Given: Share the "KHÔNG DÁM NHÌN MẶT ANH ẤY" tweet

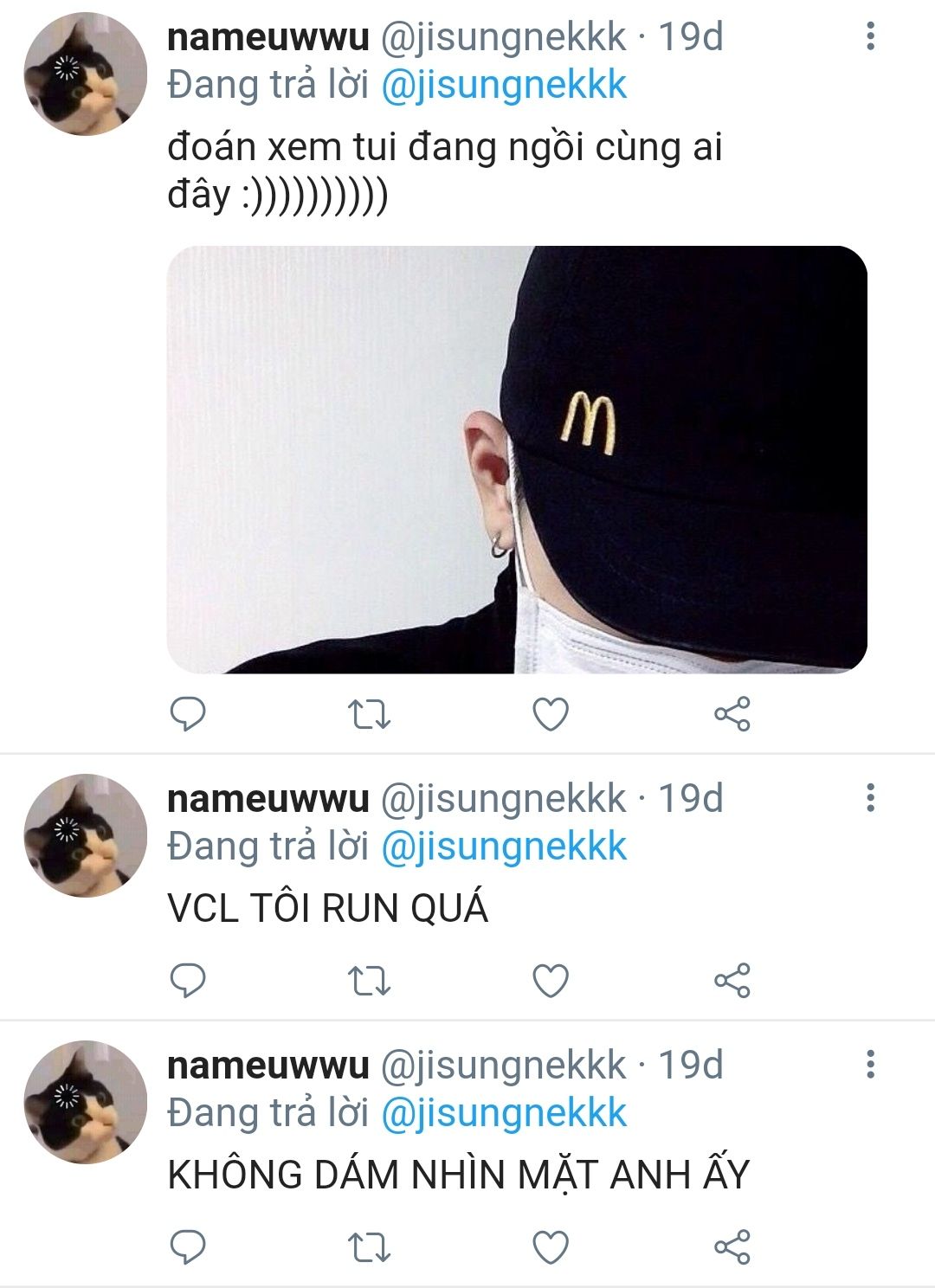Looking at the screenshot, I should point(732,1247).
